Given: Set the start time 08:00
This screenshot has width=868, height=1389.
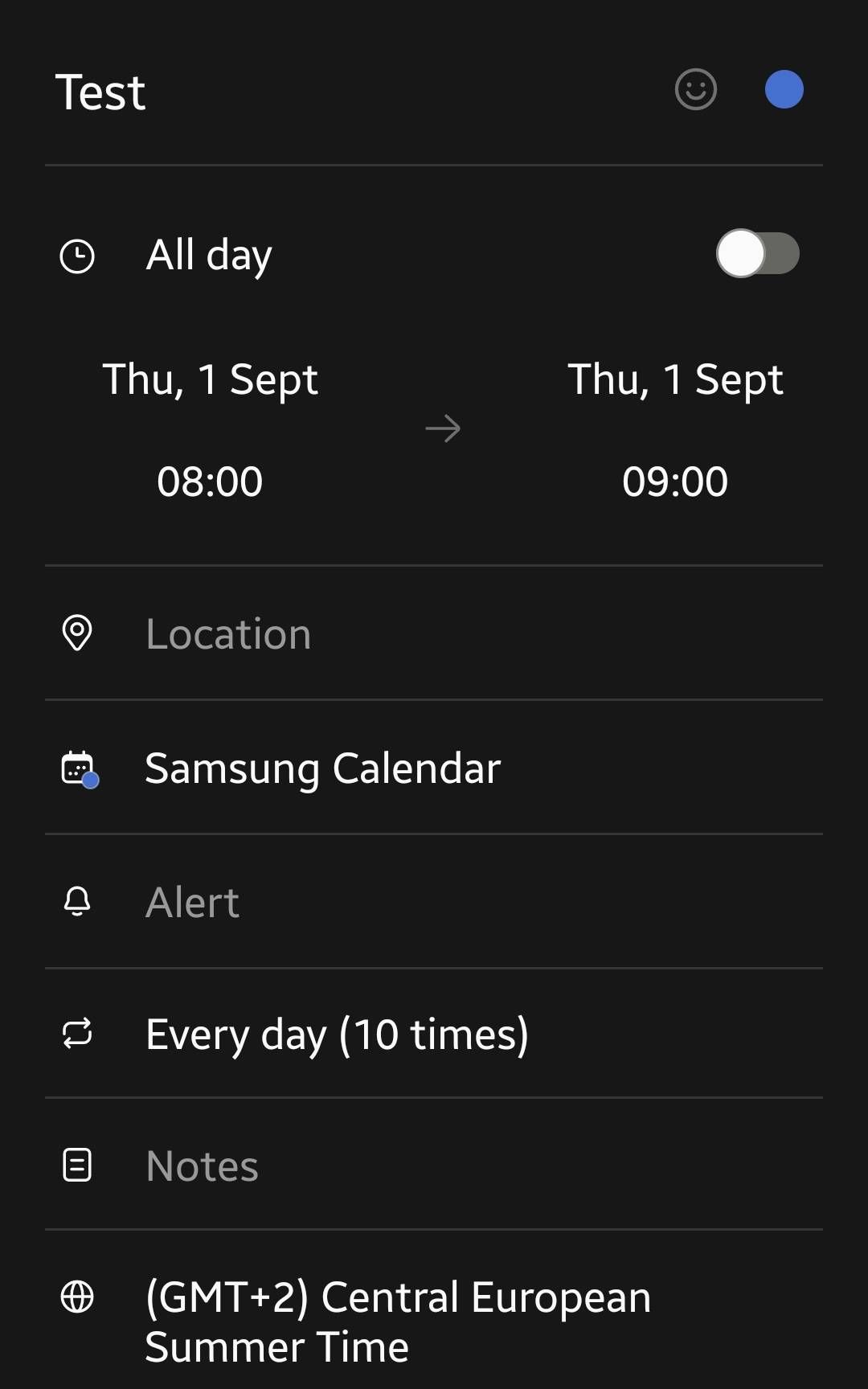Looking at the screenshot, I should [210, 481].
